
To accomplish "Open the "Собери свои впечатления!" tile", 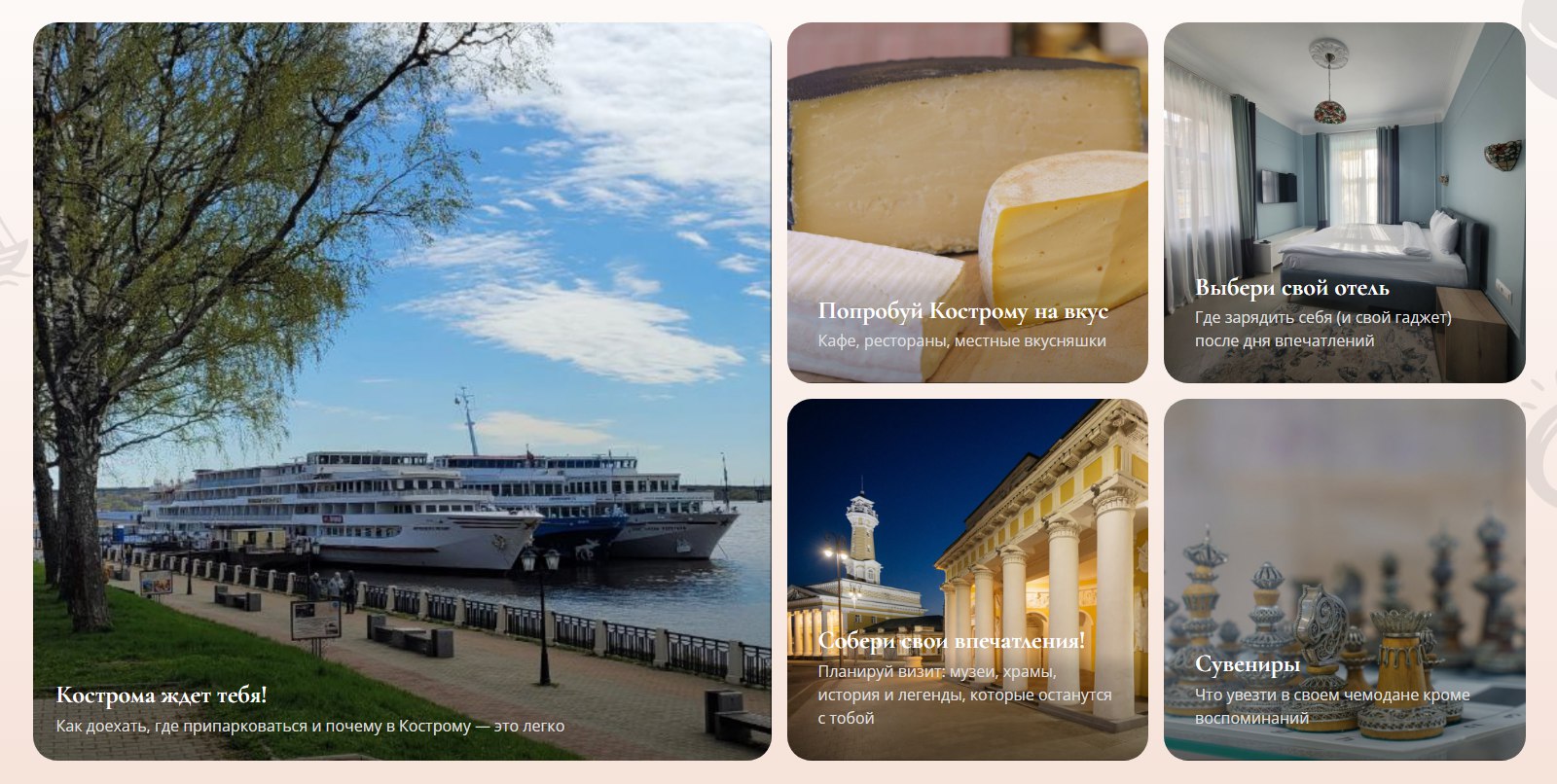I will (967, 579).
